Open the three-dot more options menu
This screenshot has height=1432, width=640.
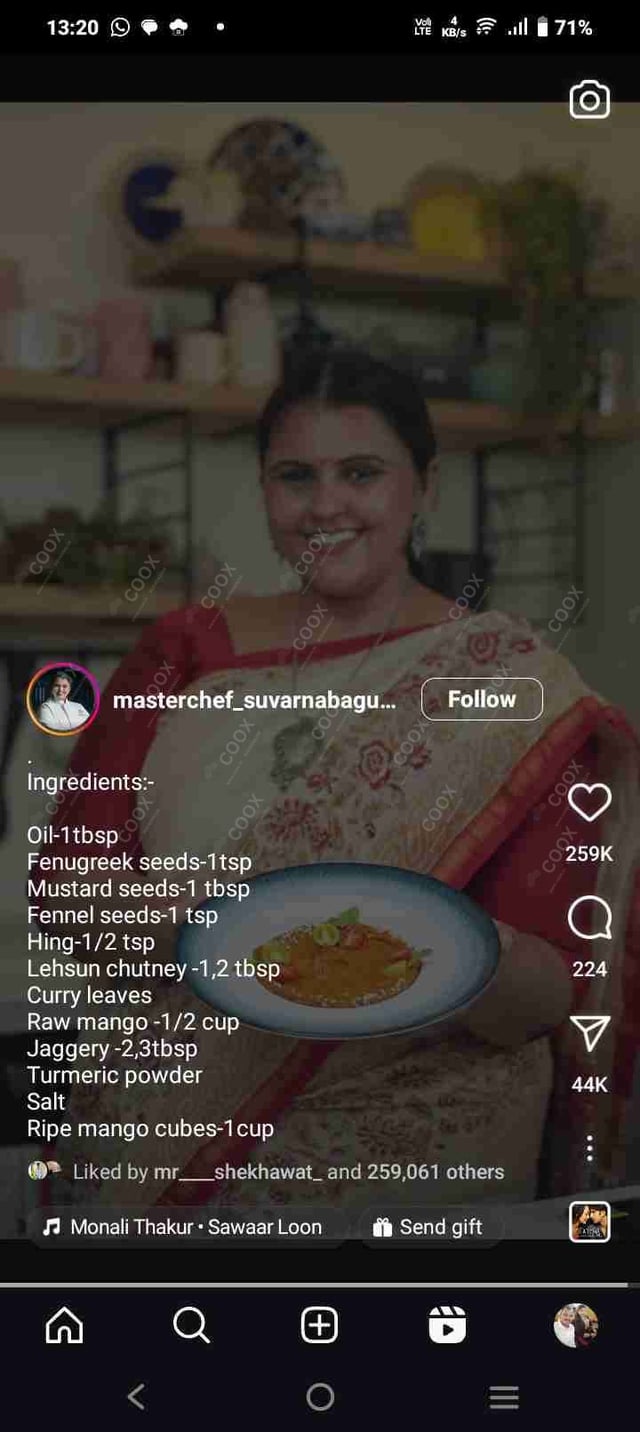(589, 1147)
